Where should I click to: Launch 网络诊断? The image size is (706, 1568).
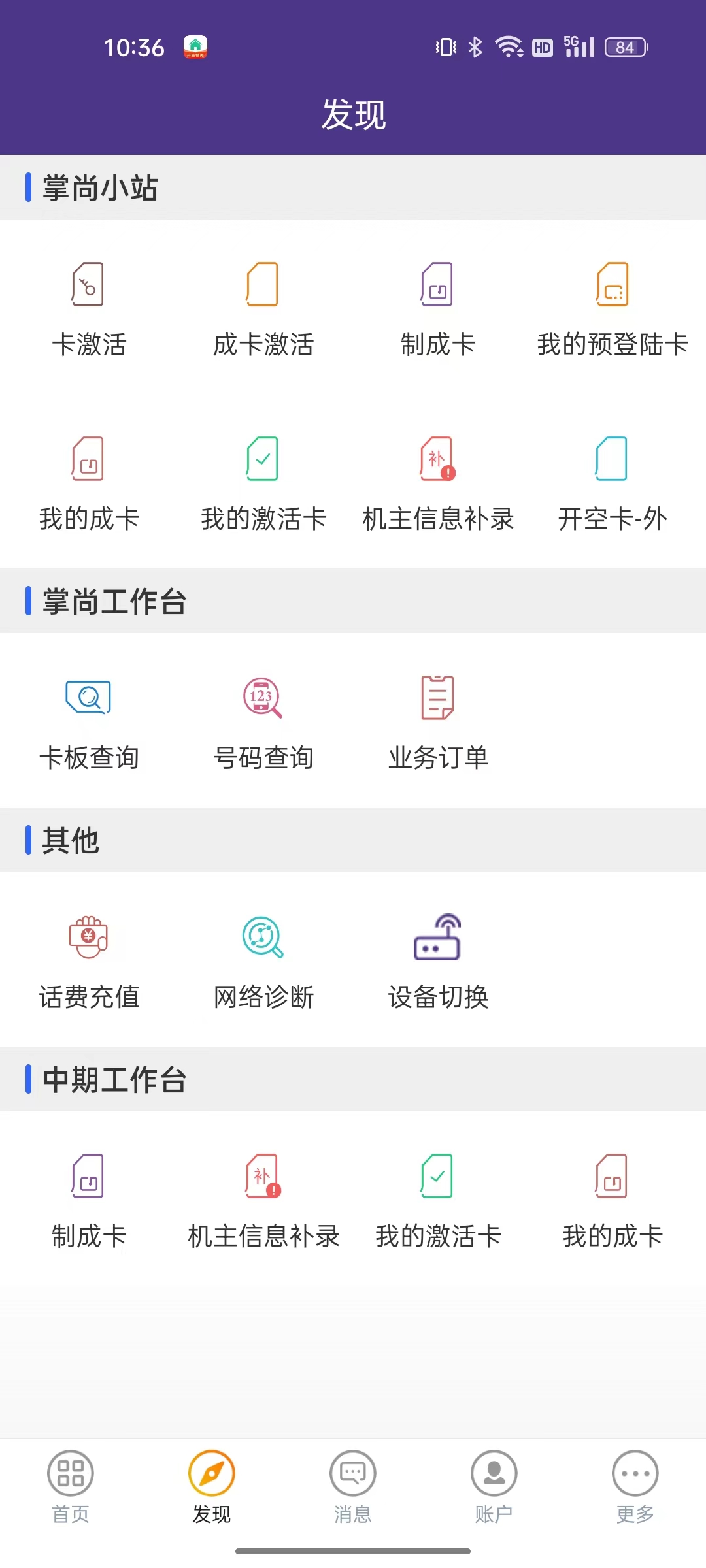point(263,960)
